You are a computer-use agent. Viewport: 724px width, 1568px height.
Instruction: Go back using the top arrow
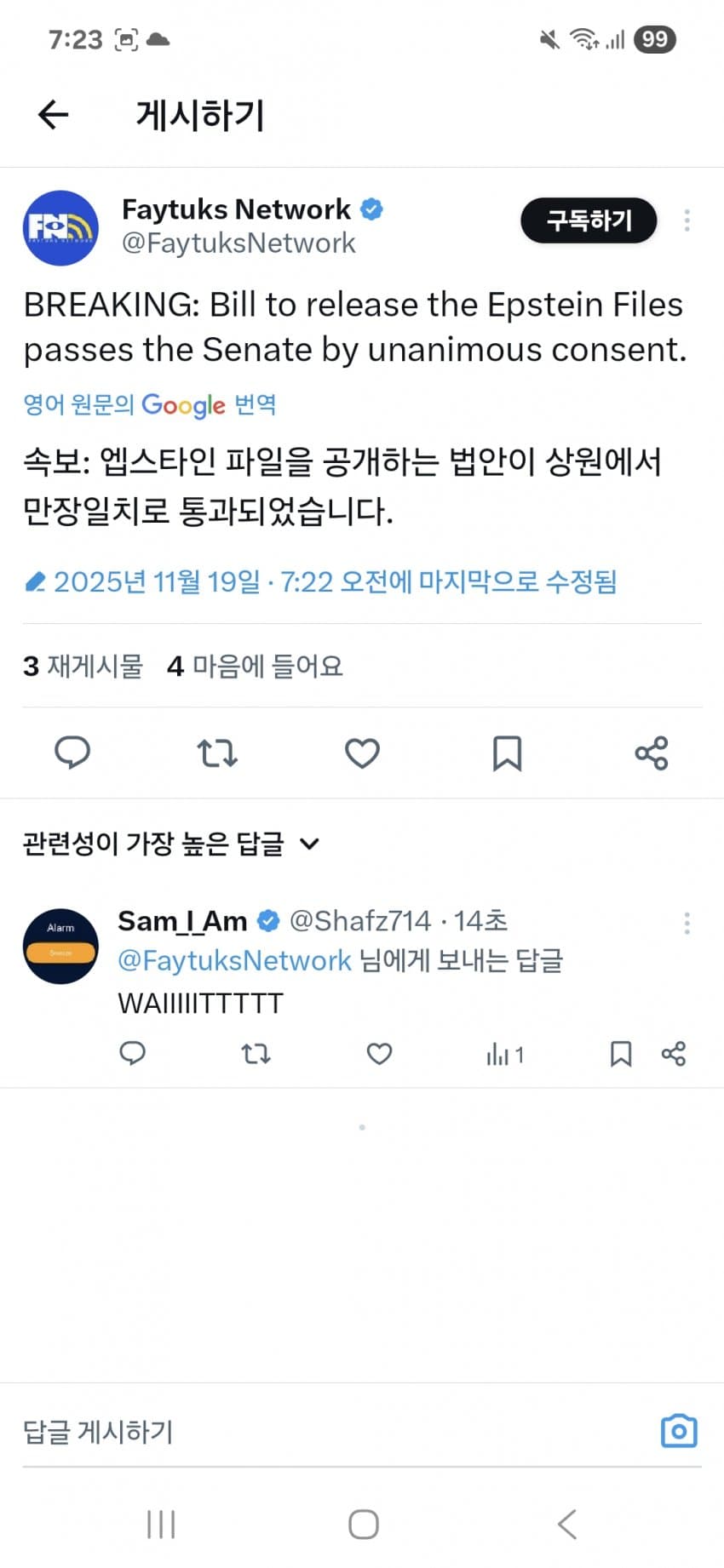(53, 114)
